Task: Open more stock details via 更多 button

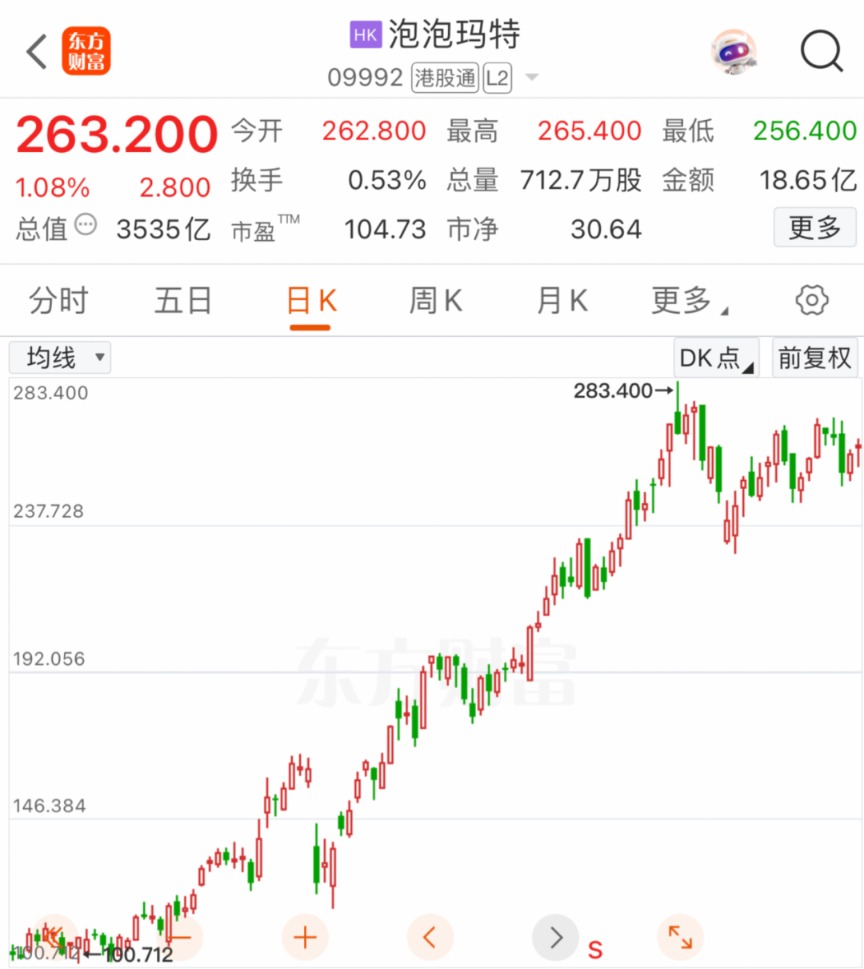Action: click(814, 227)
